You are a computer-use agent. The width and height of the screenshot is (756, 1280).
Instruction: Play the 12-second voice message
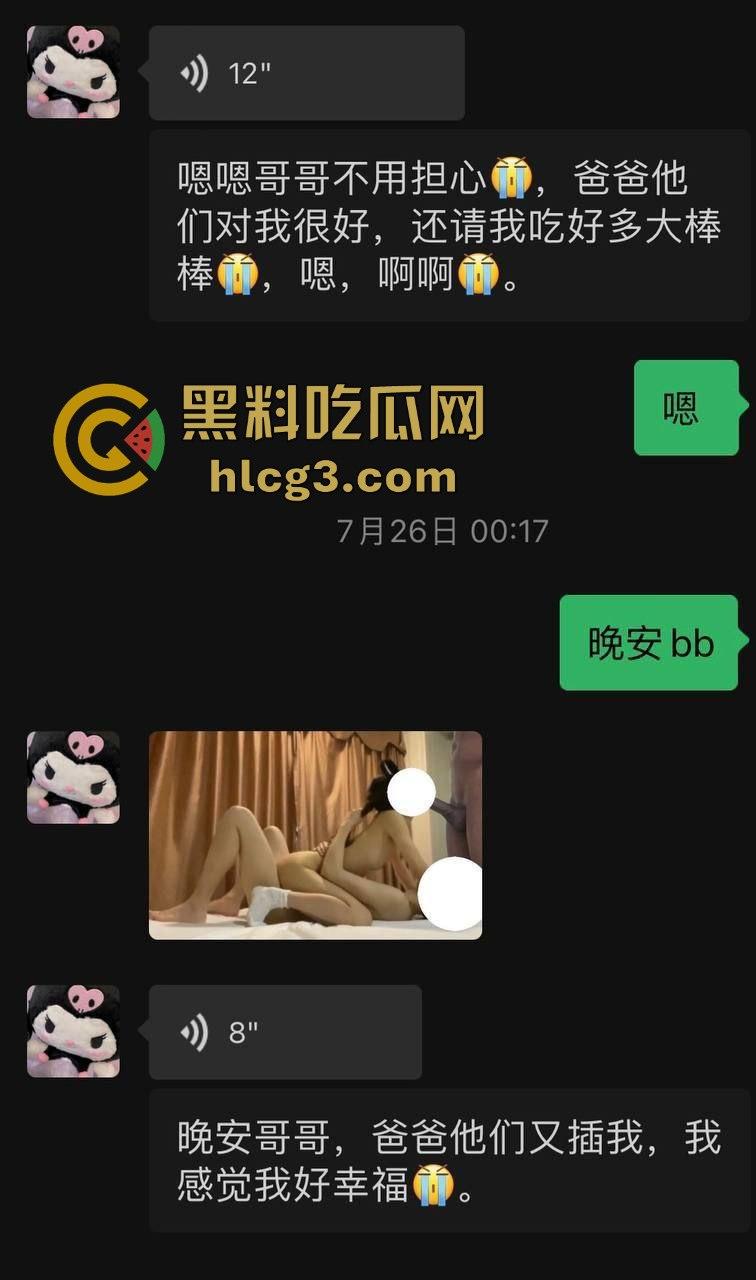click(305, 74)
